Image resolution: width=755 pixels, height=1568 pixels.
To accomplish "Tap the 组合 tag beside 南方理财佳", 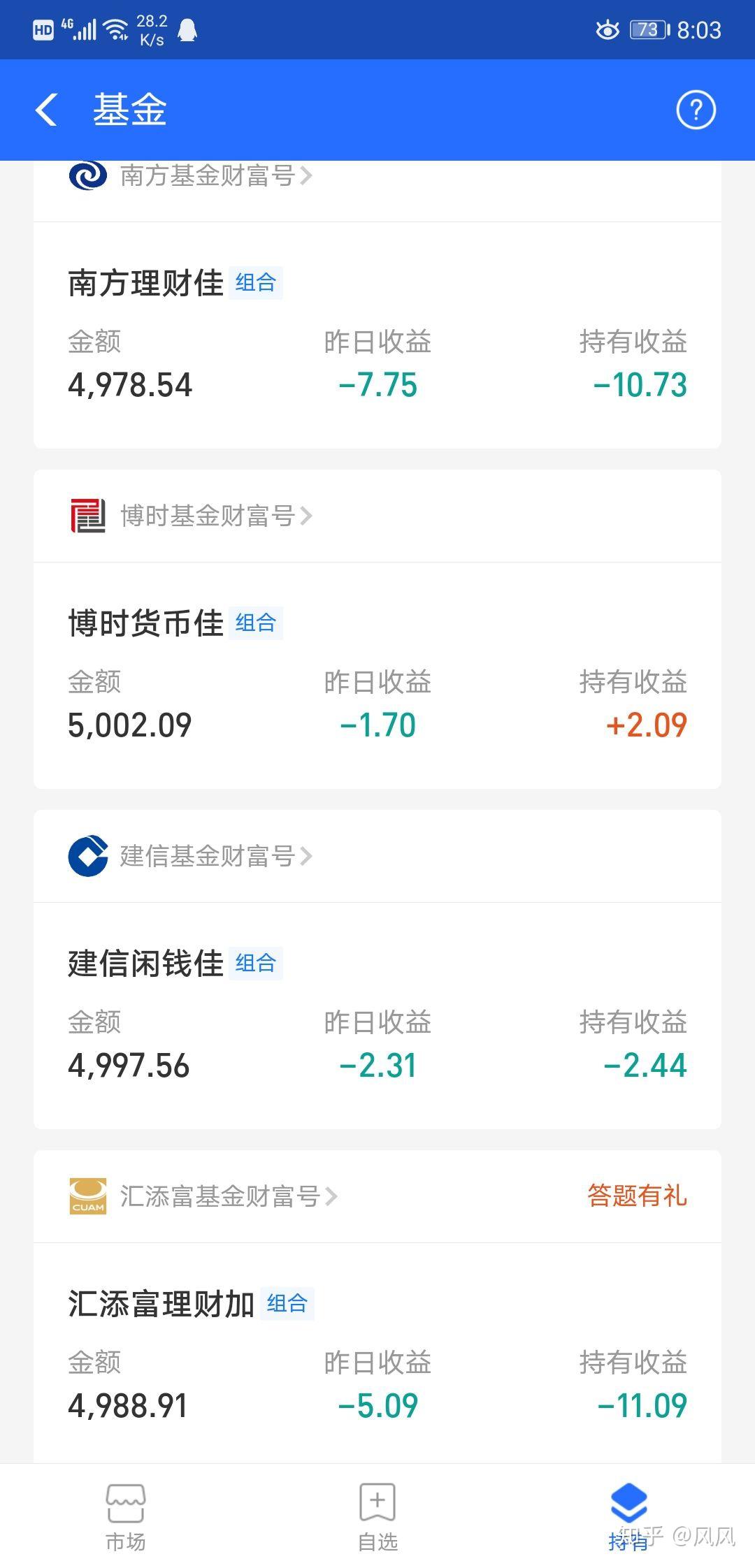I will coord(254,283).
